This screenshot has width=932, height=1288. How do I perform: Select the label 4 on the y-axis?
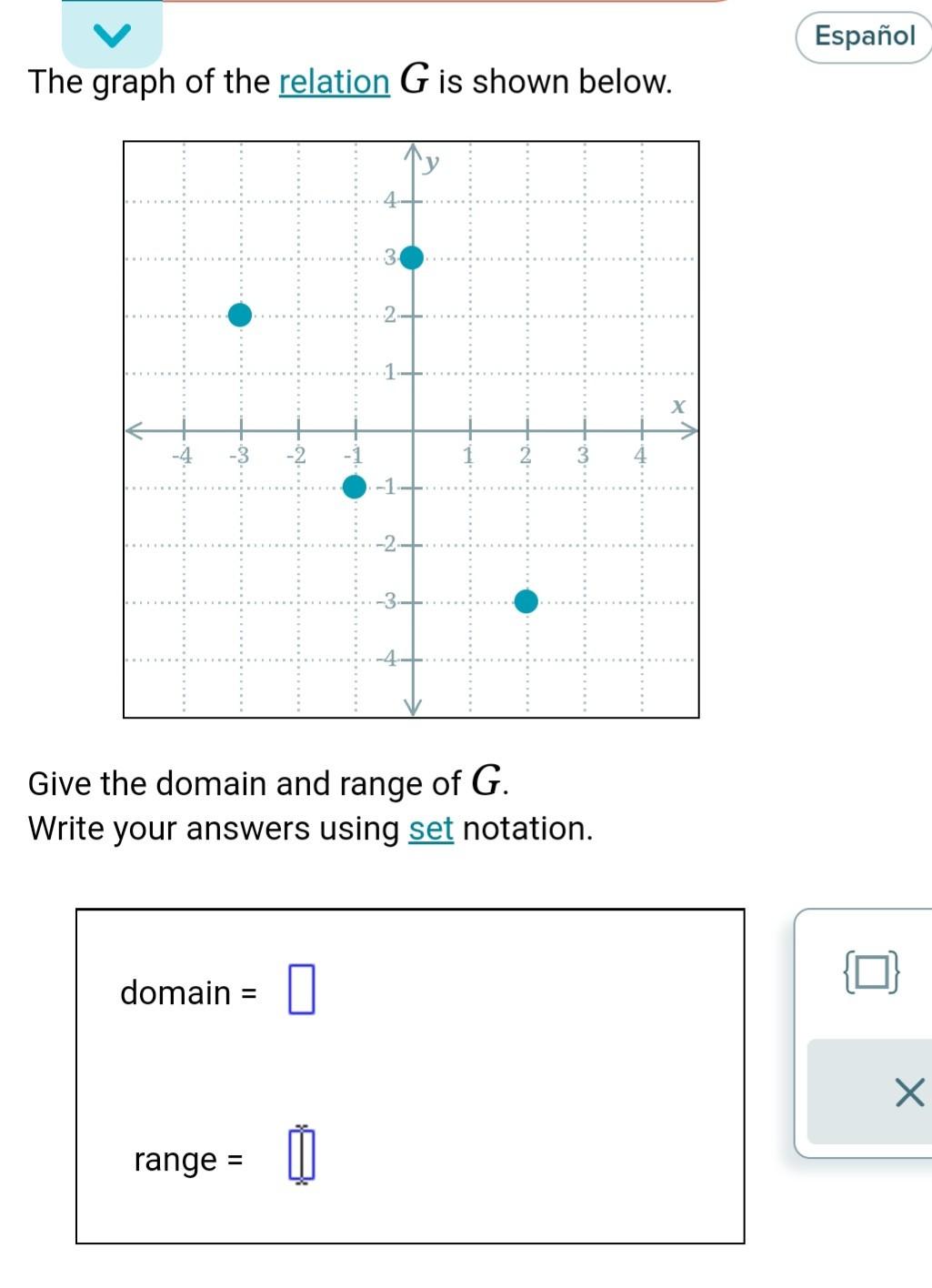point(389,199)
